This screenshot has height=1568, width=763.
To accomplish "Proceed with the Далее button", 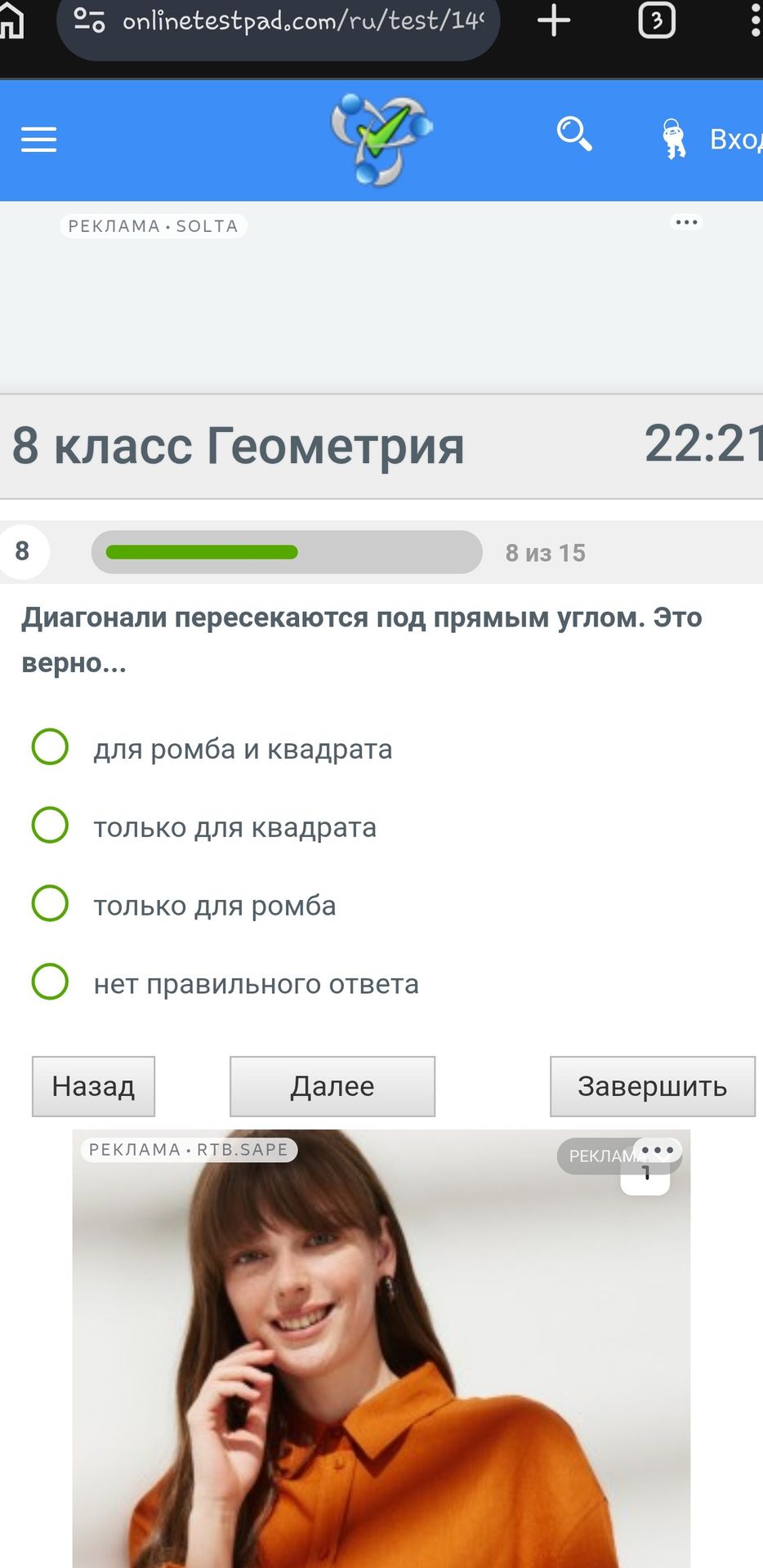I will (x=332, y=1086).
